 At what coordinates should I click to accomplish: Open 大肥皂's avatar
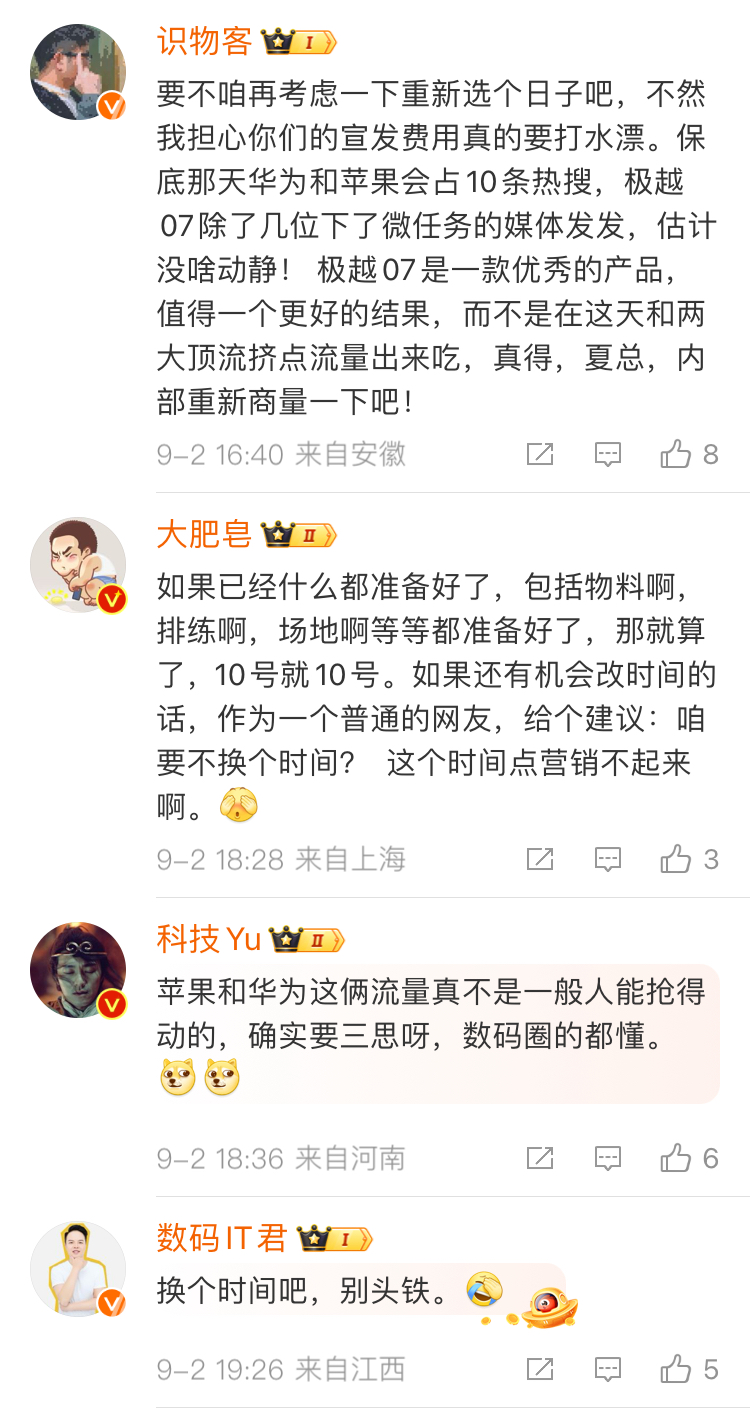[78, 565]
